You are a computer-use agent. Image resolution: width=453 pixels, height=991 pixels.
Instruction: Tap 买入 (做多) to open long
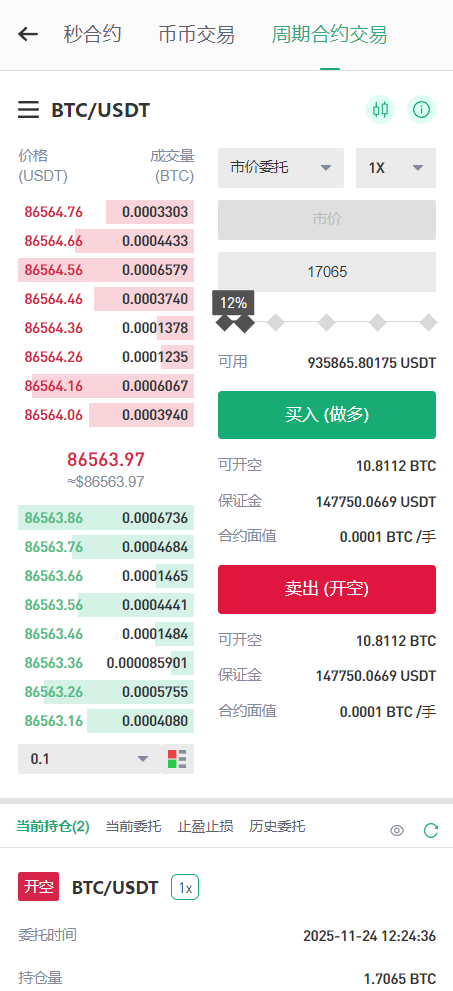327,415
